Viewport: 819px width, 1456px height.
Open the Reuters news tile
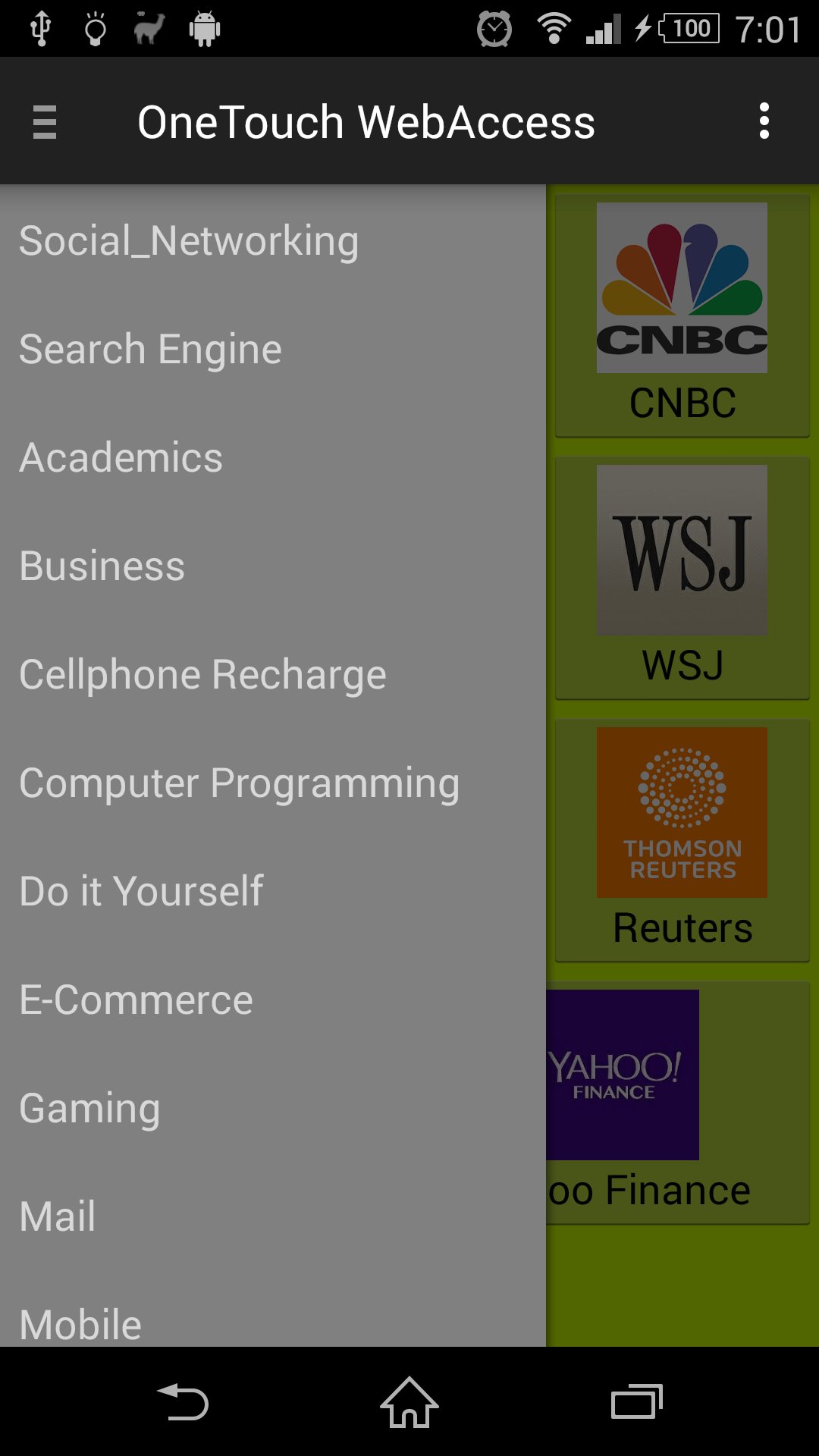(x=681, y=927)
